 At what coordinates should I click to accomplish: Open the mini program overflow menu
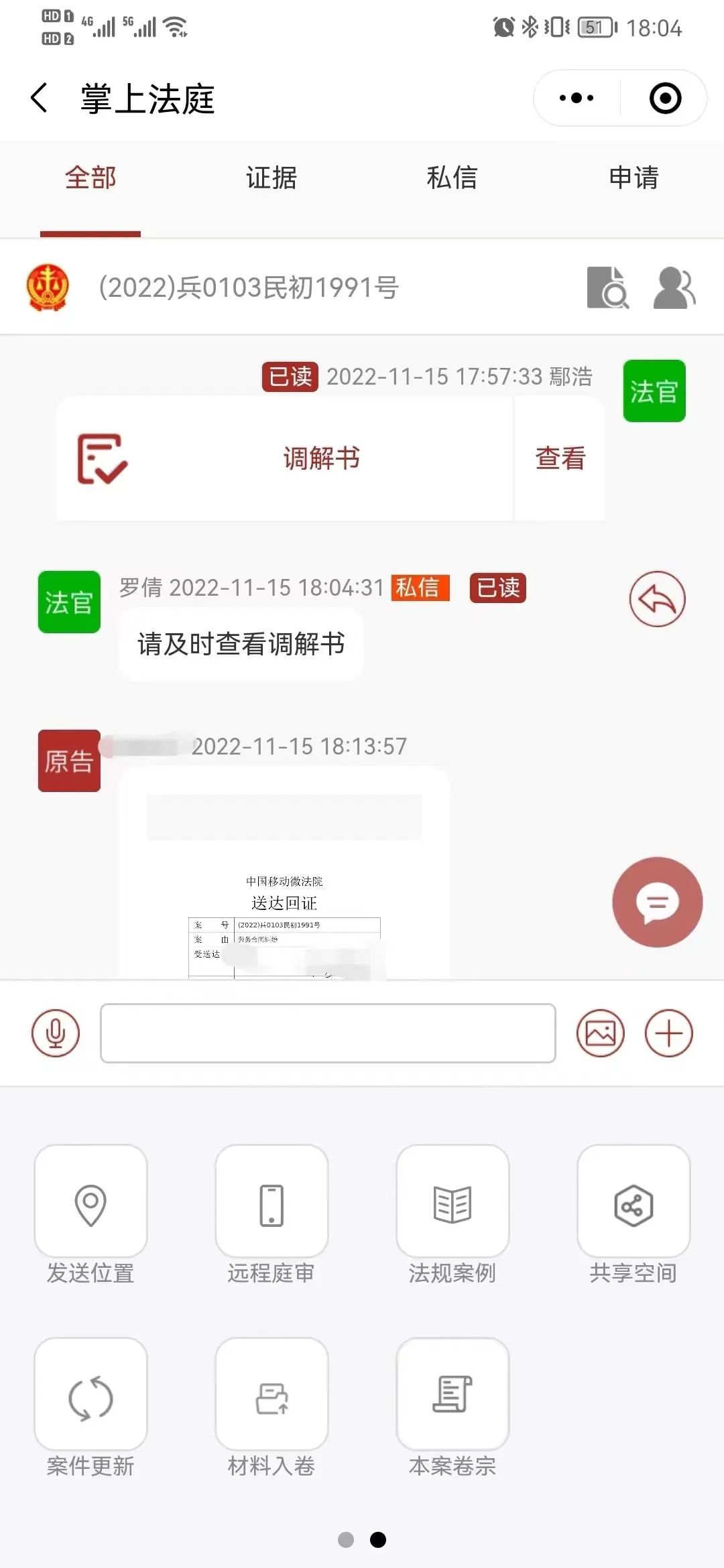pos(577,98)
